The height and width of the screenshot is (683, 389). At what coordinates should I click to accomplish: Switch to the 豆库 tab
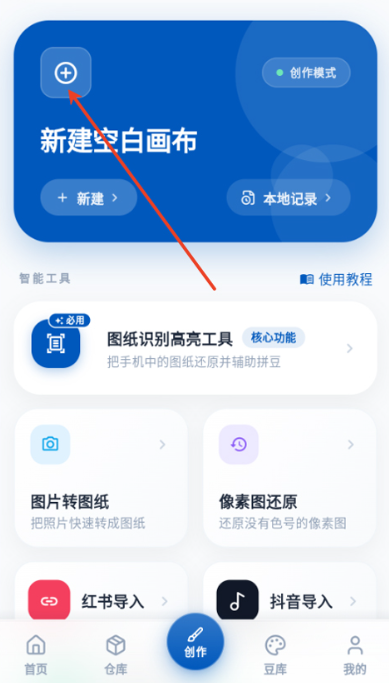pos(275,655)
